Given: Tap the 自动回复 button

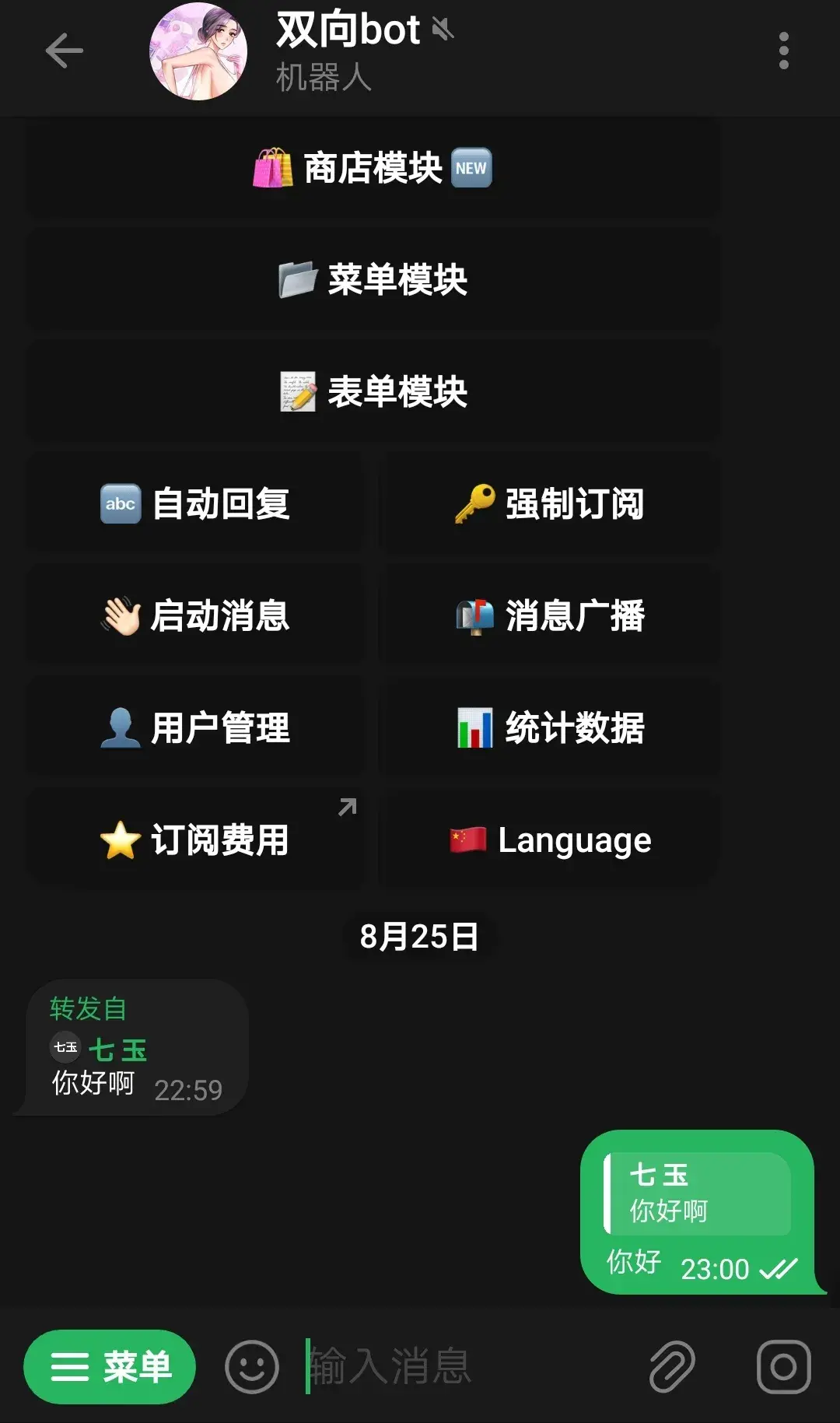Looking at the screenshot, I should pos(194,504).
